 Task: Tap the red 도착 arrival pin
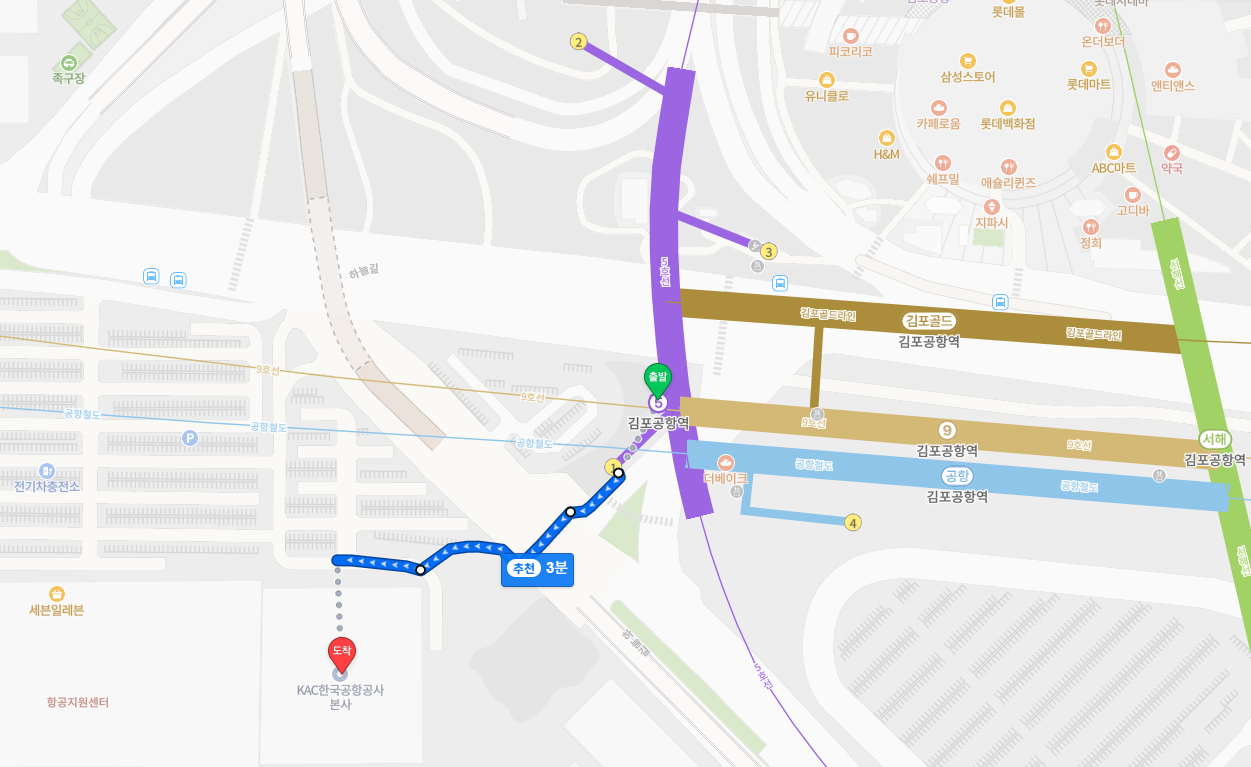[x=342, y=652]
